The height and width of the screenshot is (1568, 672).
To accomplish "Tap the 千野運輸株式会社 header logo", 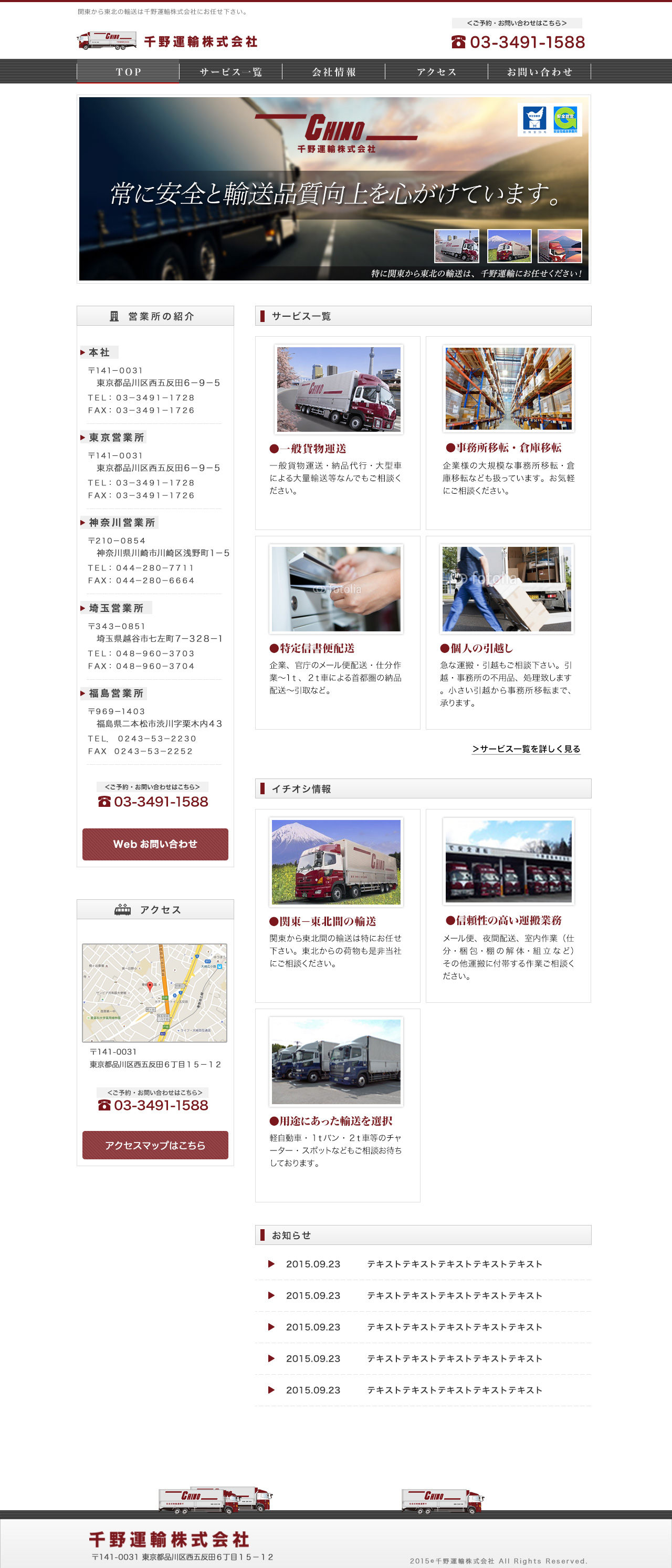I will 168,41.
